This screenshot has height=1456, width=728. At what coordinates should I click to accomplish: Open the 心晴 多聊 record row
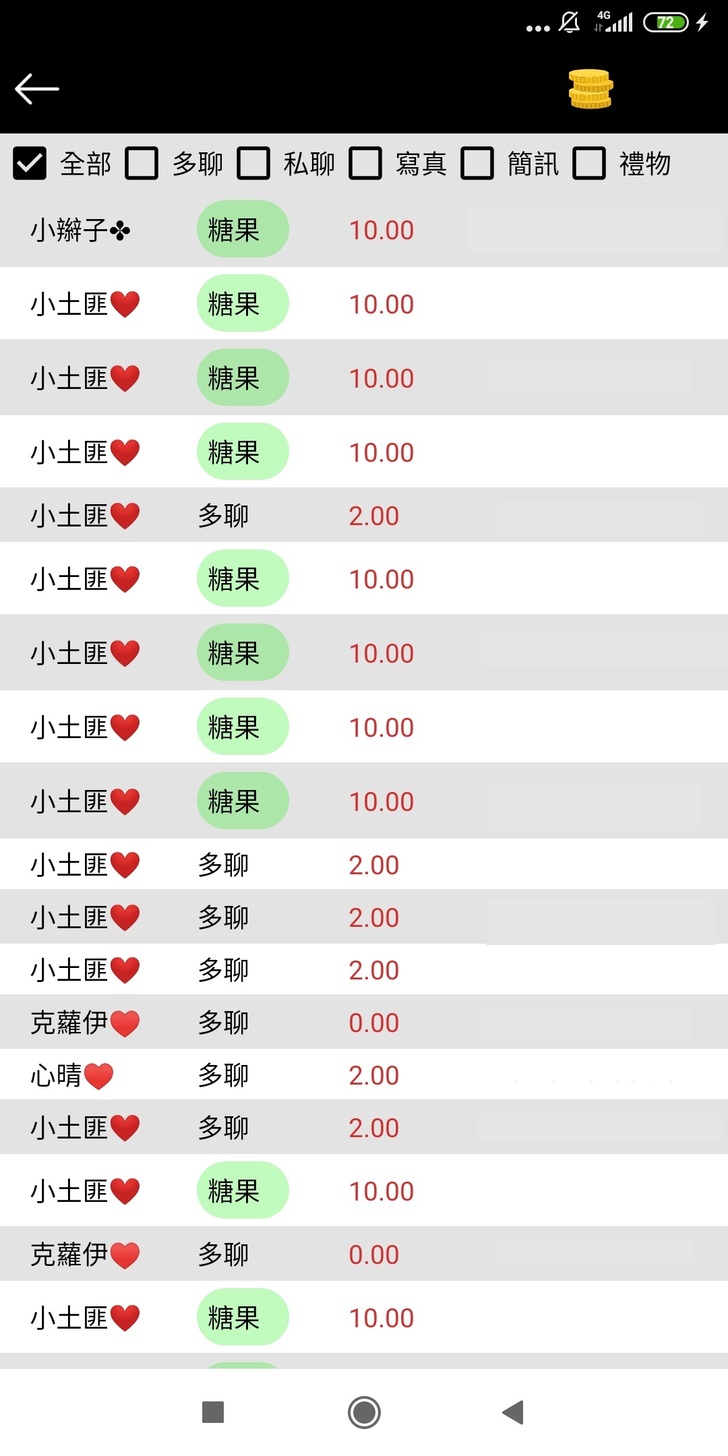pyautogui.click(x=364, y=1075)
